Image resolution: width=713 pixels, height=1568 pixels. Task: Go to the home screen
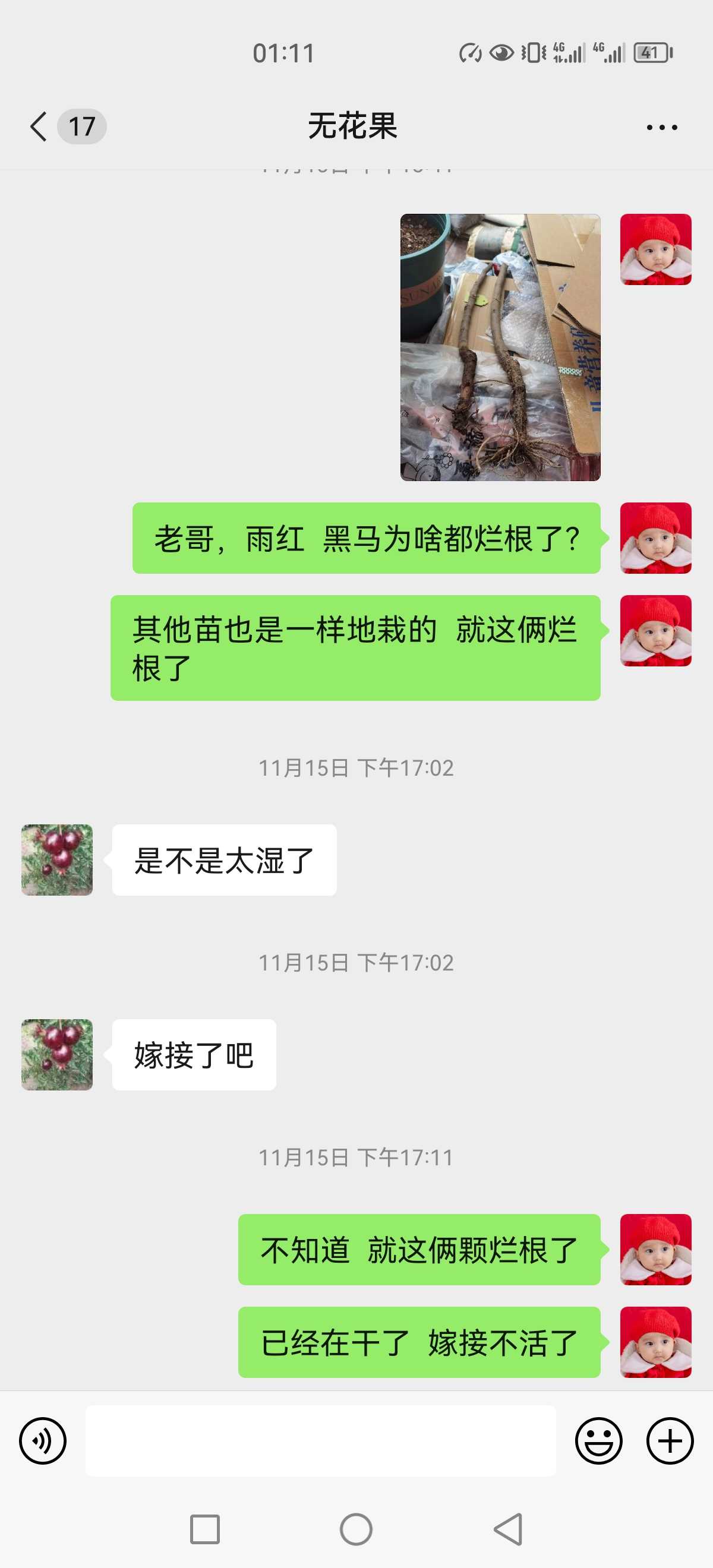356,1529
